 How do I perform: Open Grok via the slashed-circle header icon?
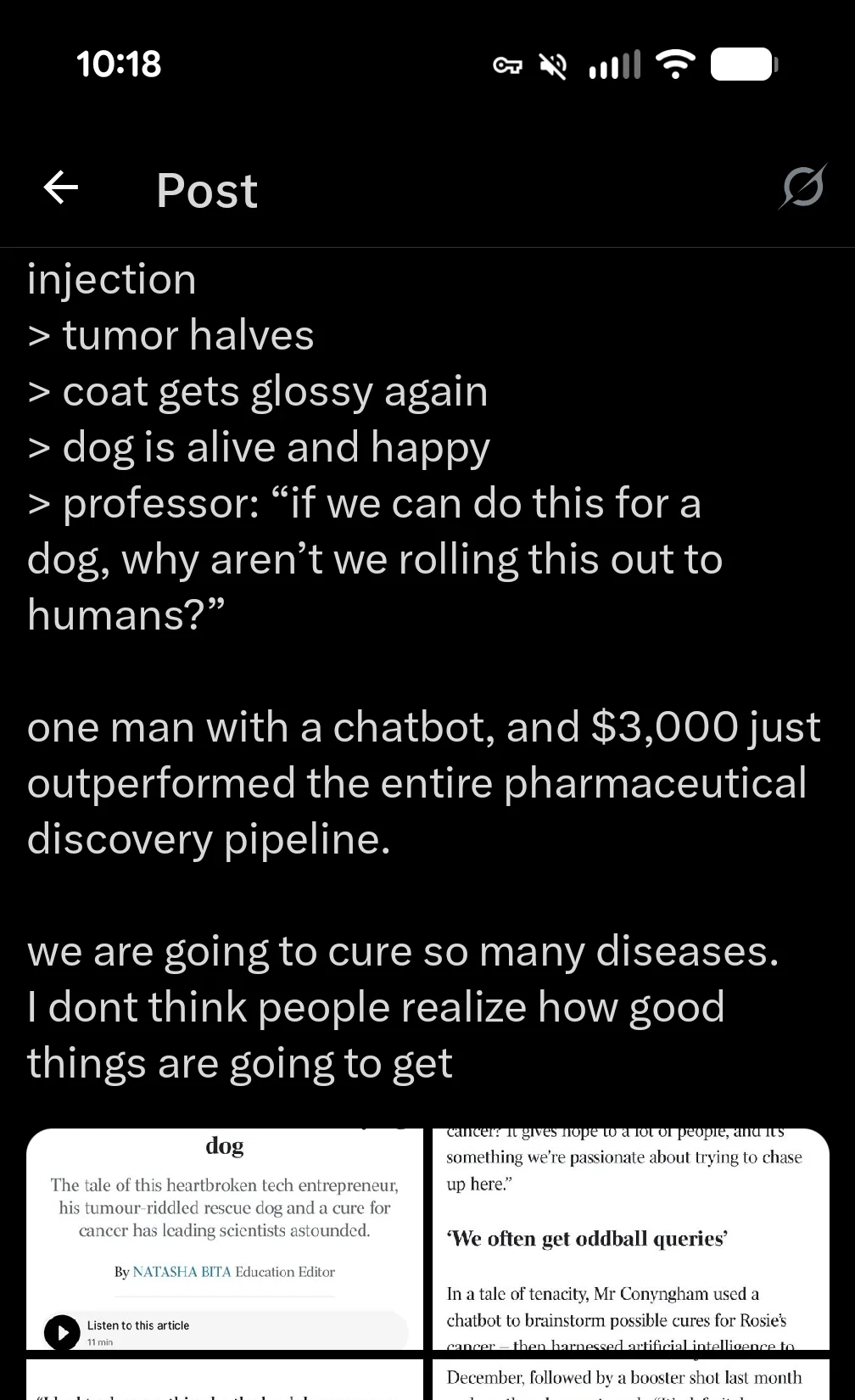point(801,188)
